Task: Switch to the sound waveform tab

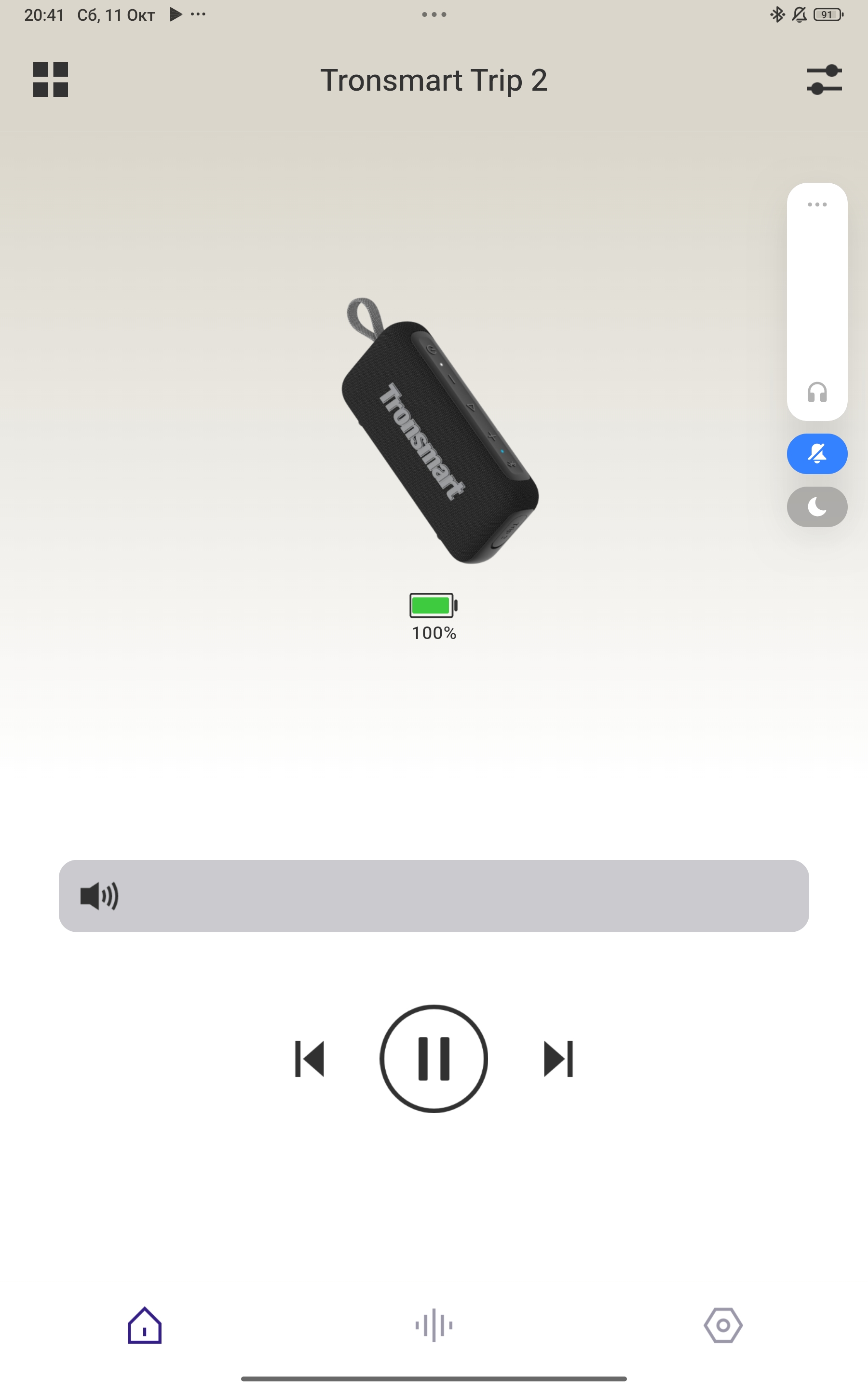Action: pyautogui.click(x=434, y=1325)
